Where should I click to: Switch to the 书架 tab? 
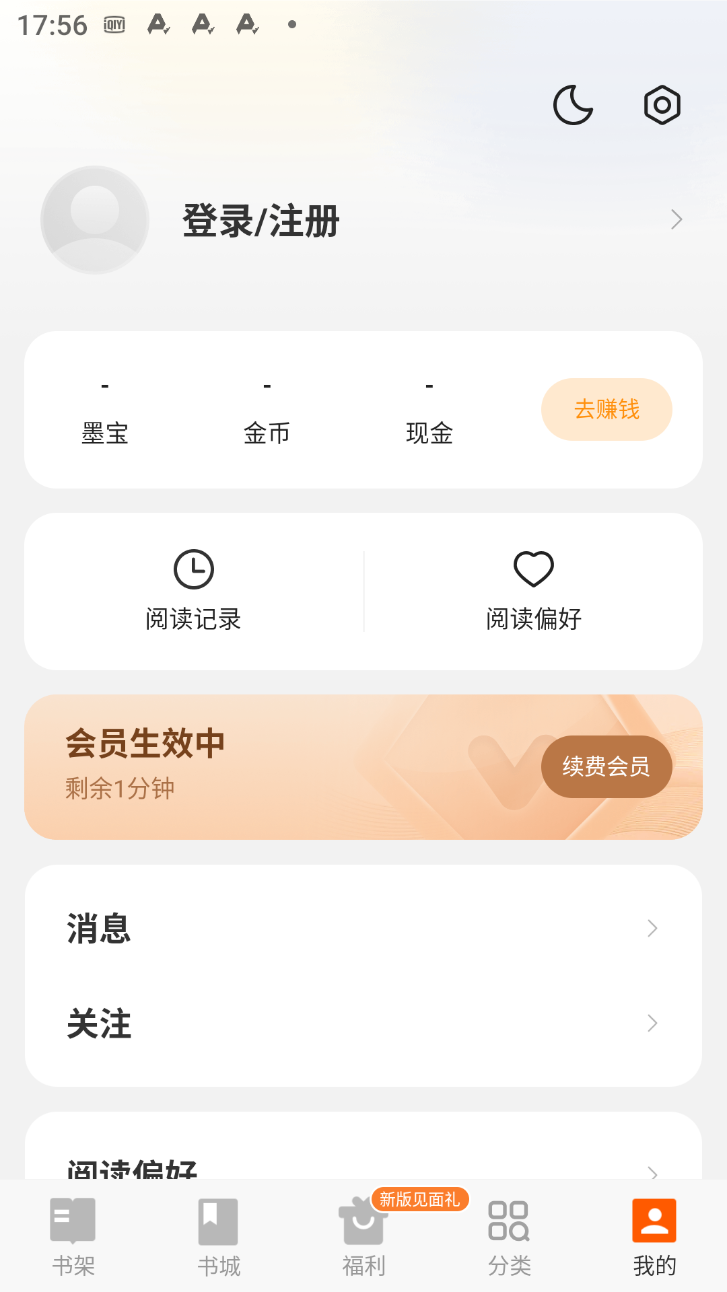tap(73, 1237)
